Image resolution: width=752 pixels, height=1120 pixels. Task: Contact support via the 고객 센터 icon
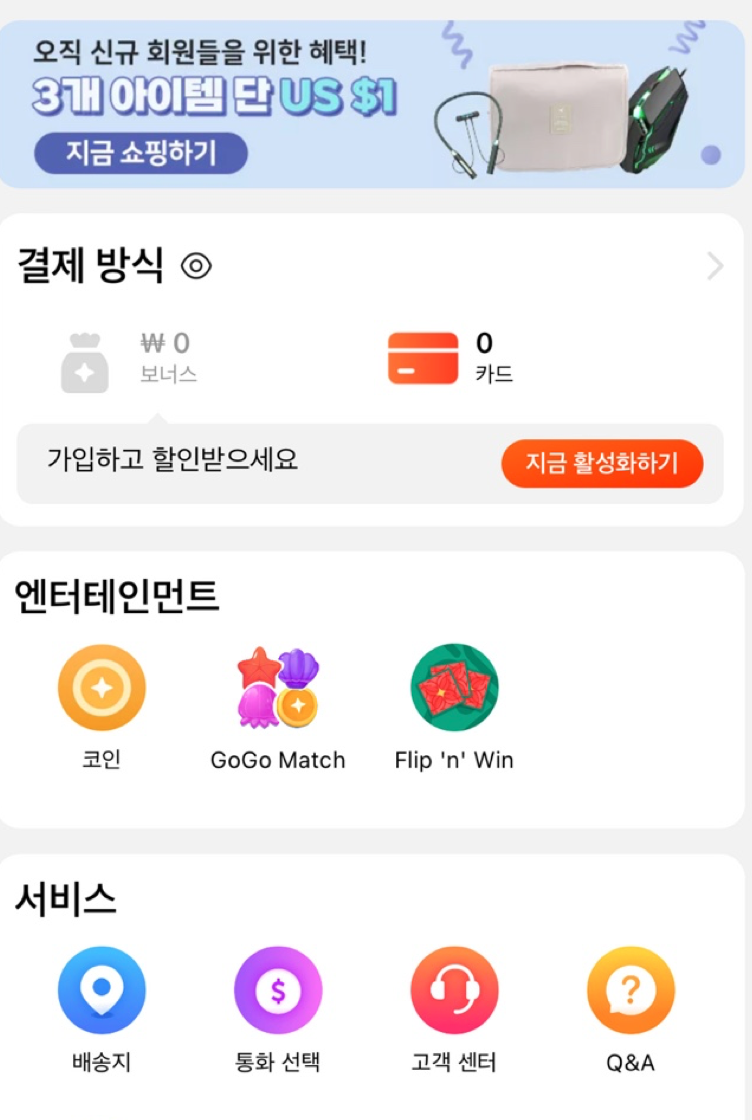point(455,990)
